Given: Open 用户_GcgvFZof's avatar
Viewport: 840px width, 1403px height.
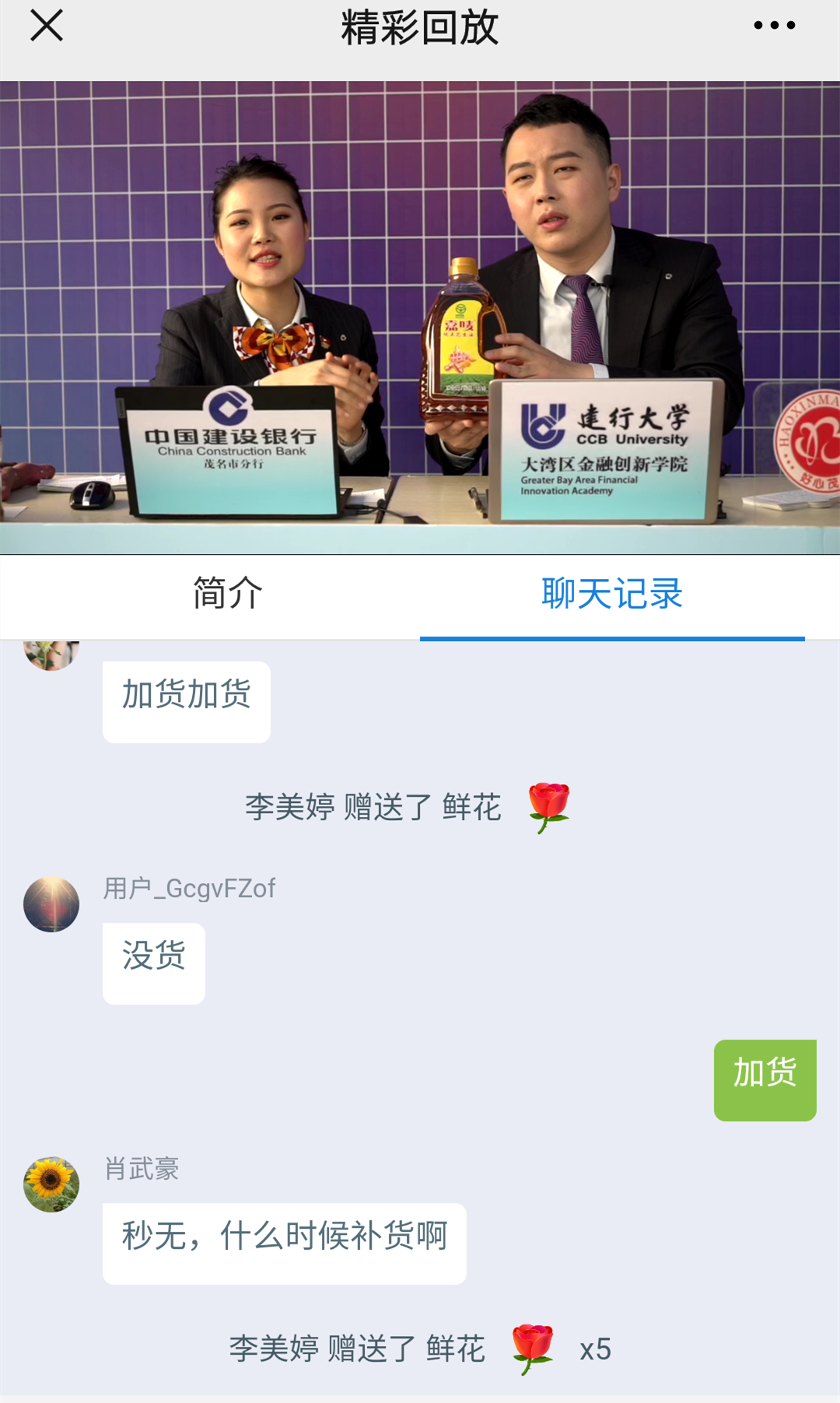Looking at the screenshot, I should point(51,904).
